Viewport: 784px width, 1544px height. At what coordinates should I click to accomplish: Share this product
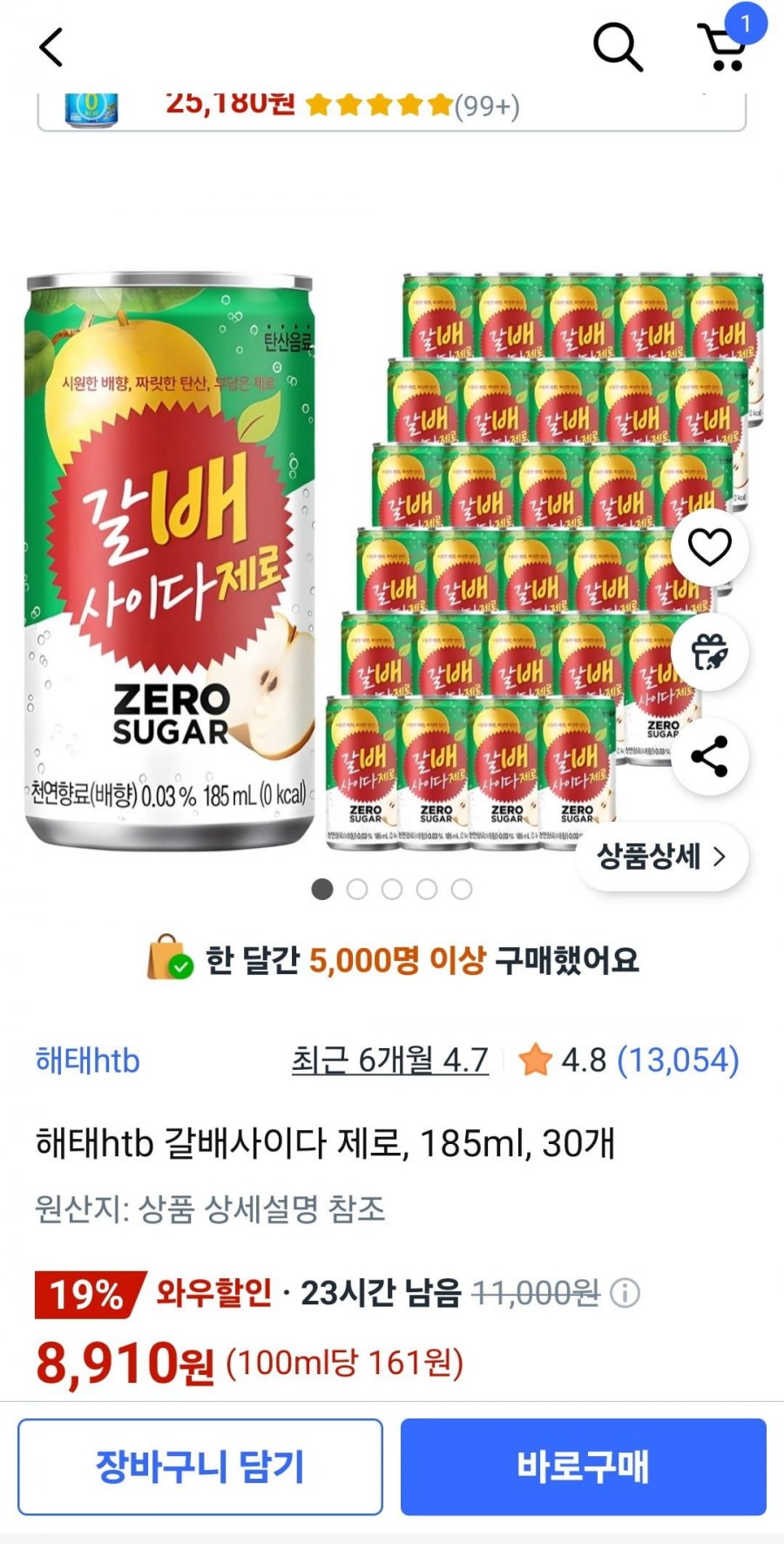[x=709, y=756]
